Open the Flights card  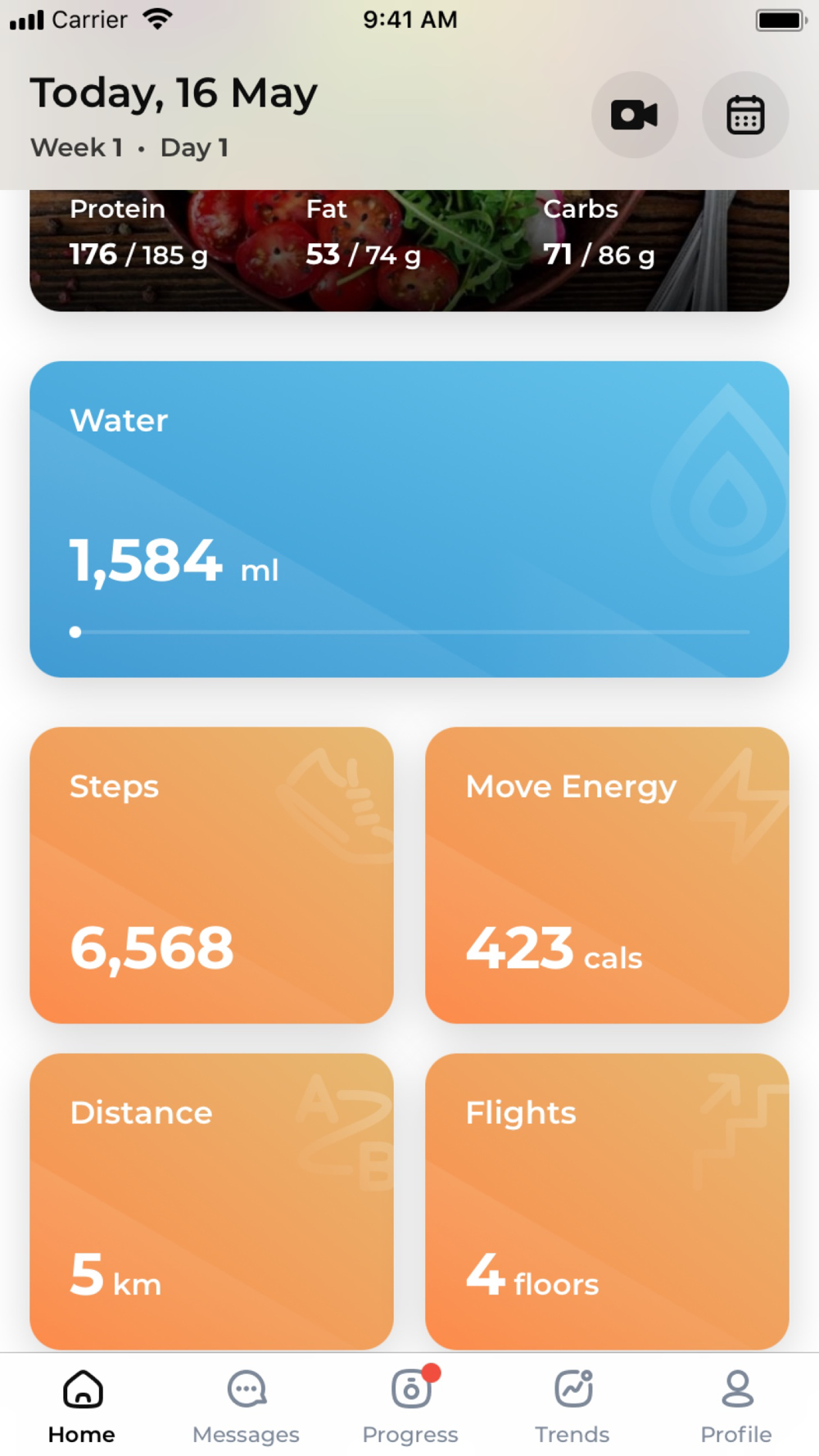607,1201
